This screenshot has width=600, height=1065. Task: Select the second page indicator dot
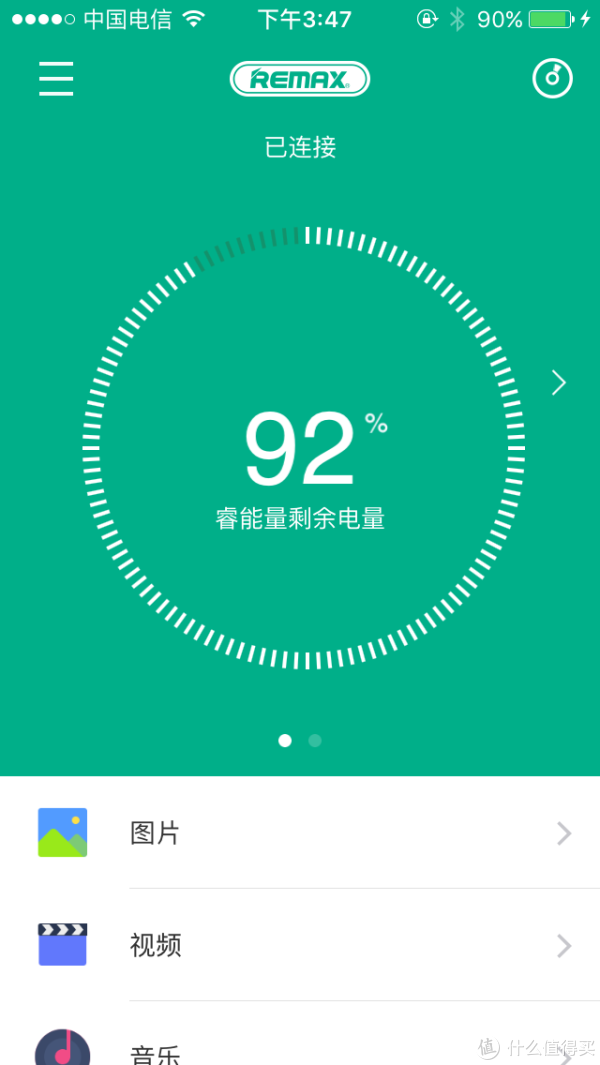coord(315,741)
